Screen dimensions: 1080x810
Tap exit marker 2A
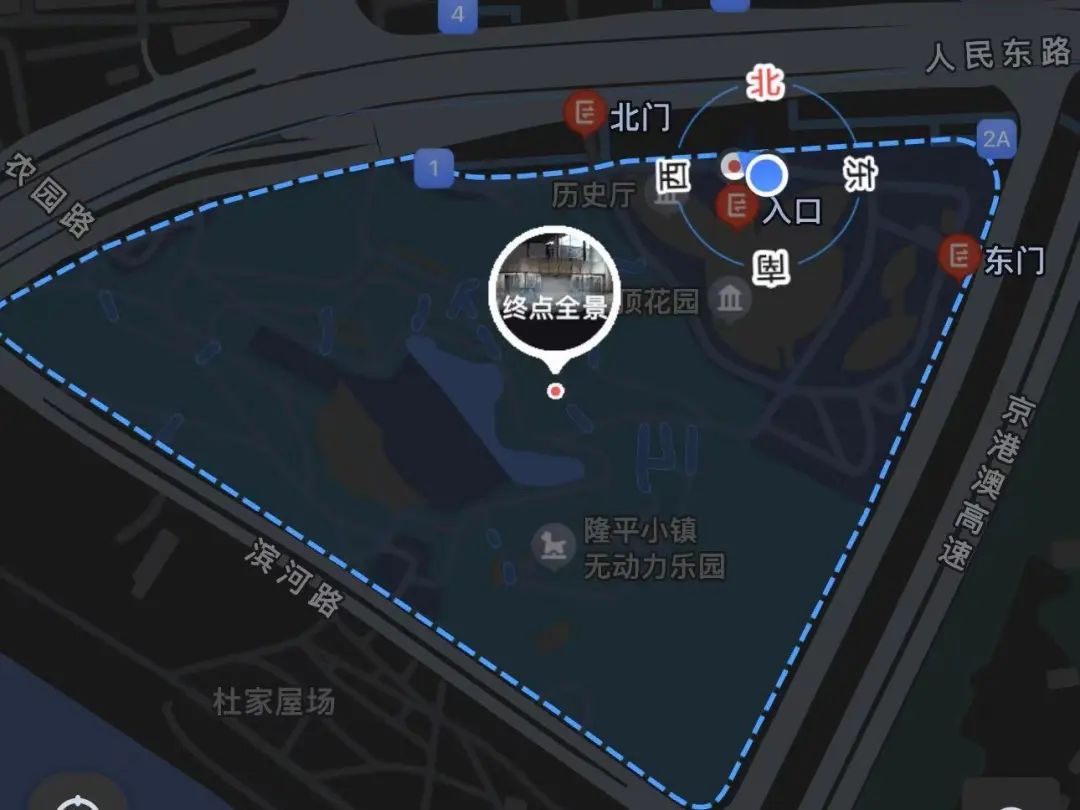996,139
